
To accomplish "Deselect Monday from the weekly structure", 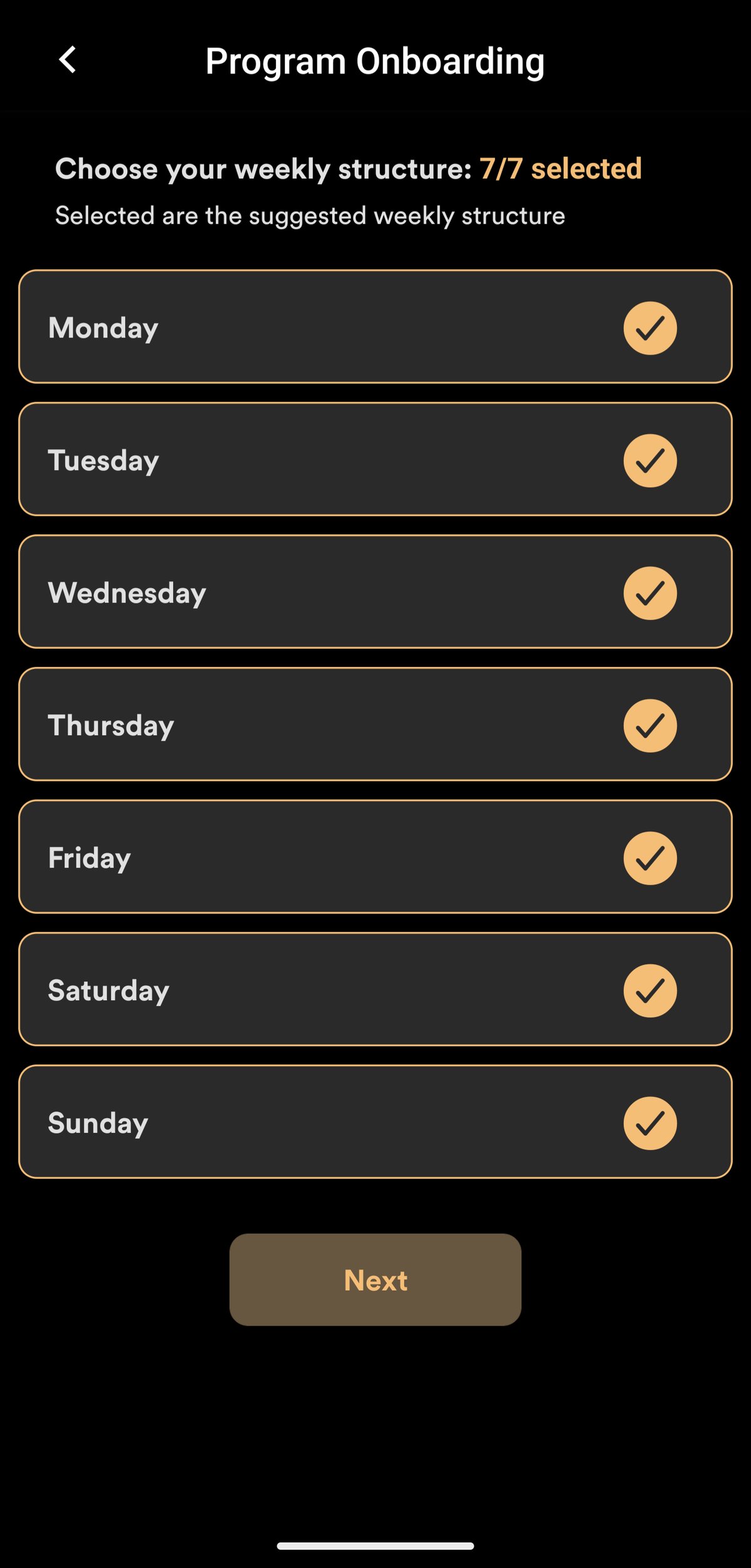I will tap(375, 326).
